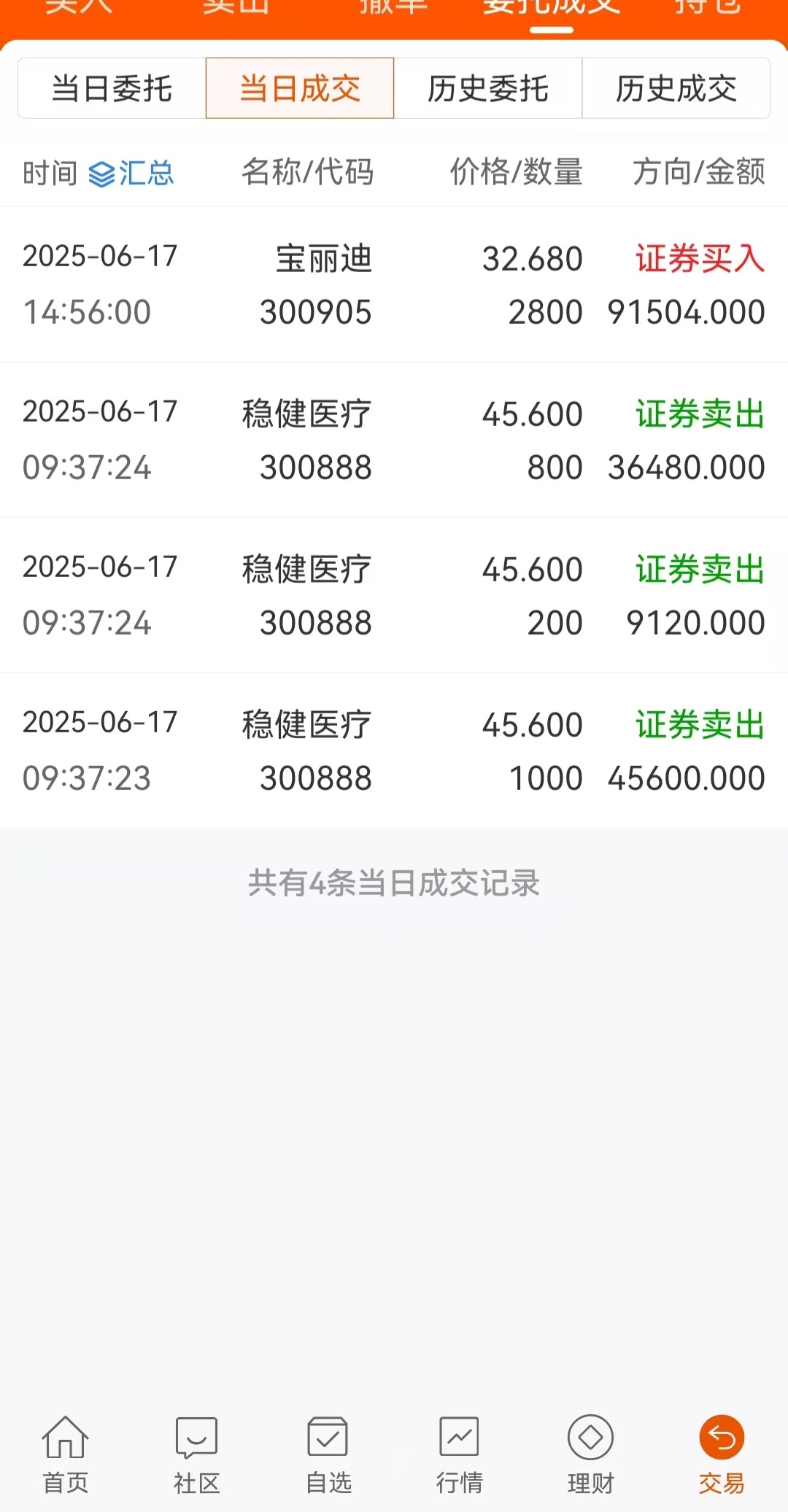This screenshot has height=1512, width=788.
Task: Switch to the 当日委托 tab
Action: pyautogui.click(x=112, y=88)
